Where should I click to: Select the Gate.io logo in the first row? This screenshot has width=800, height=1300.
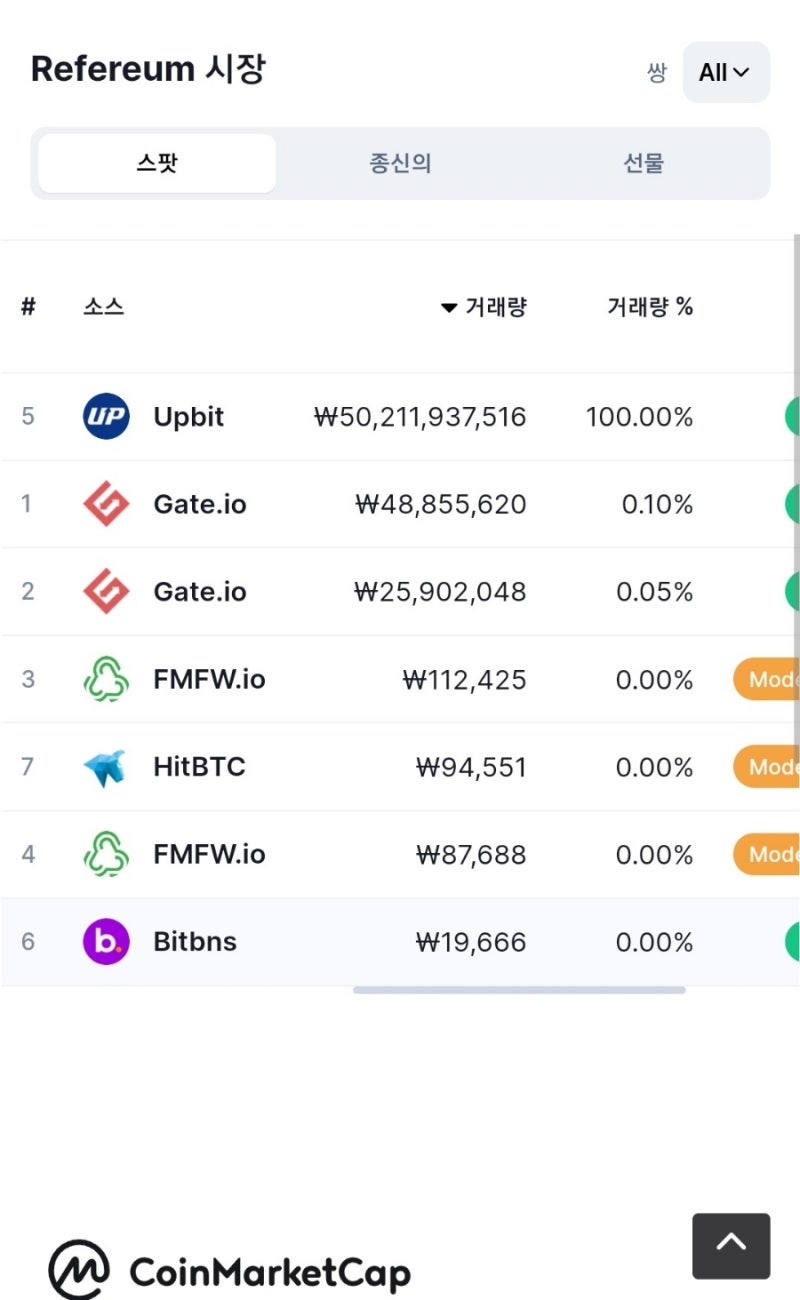[105, 504]
